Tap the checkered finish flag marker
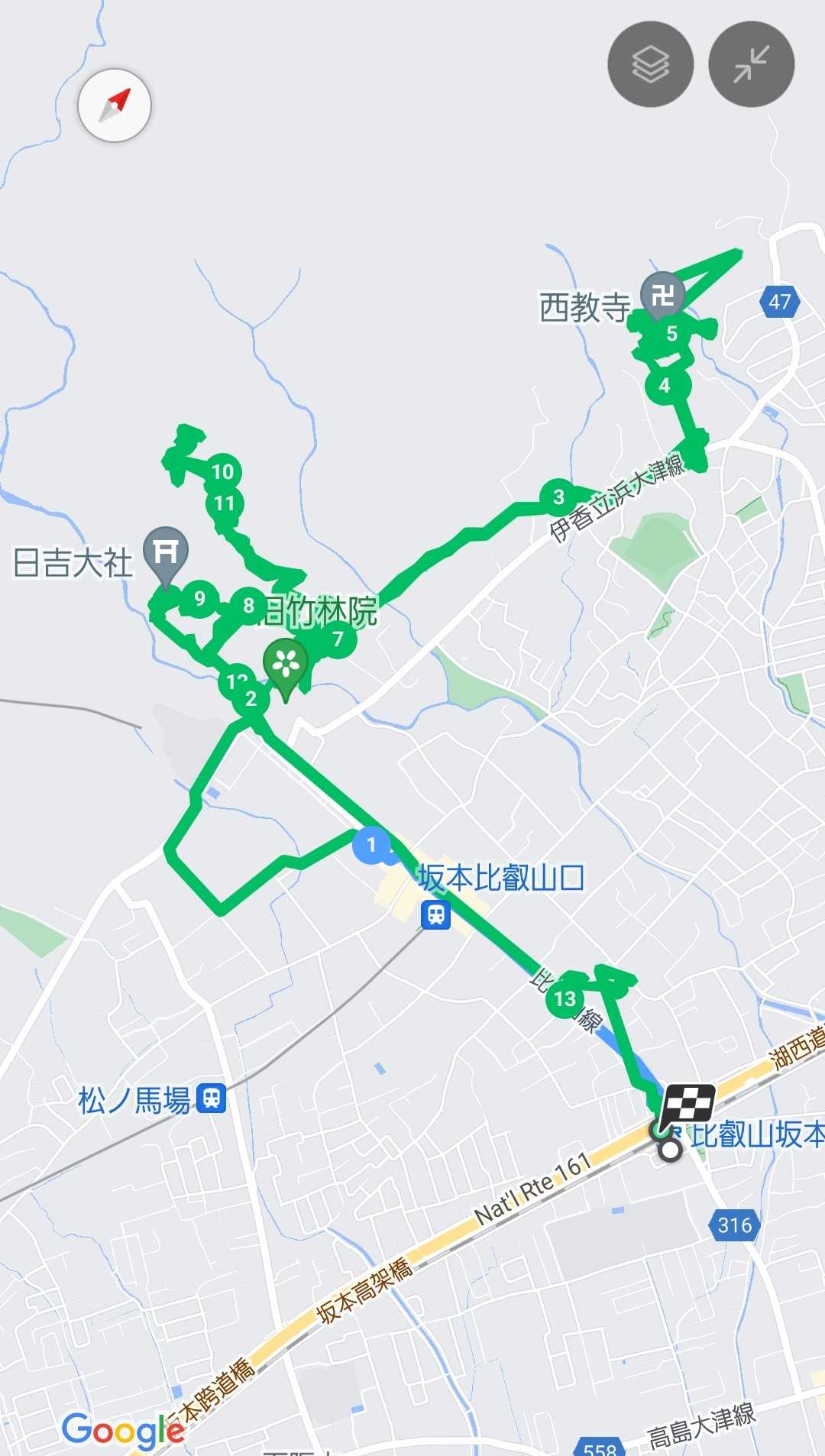825x1456 pixels. click(x=685, y=1105)
